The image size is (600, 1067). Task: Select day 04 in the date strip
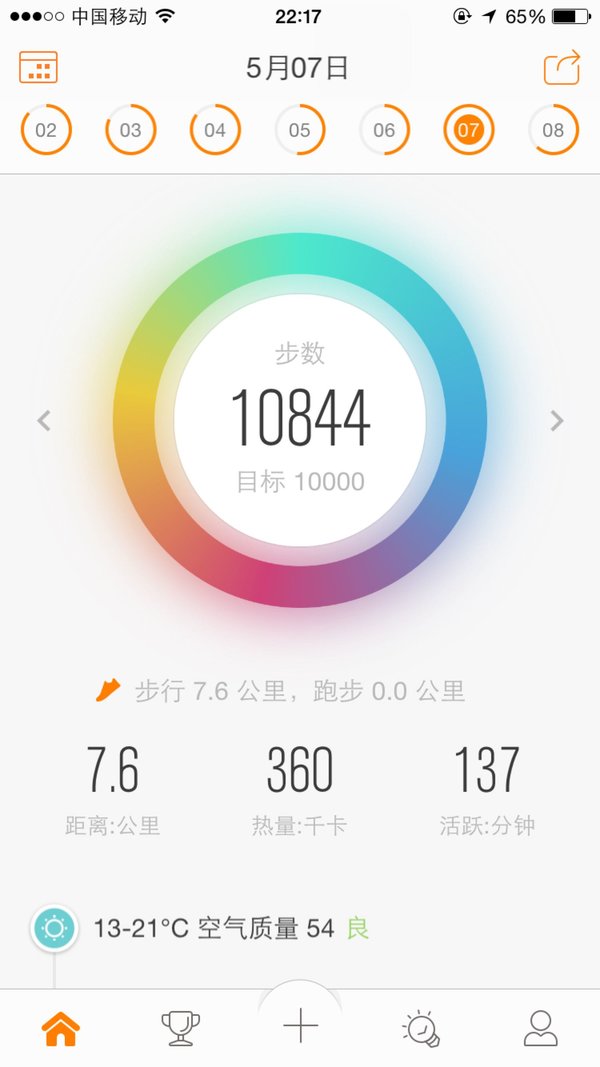215,130
